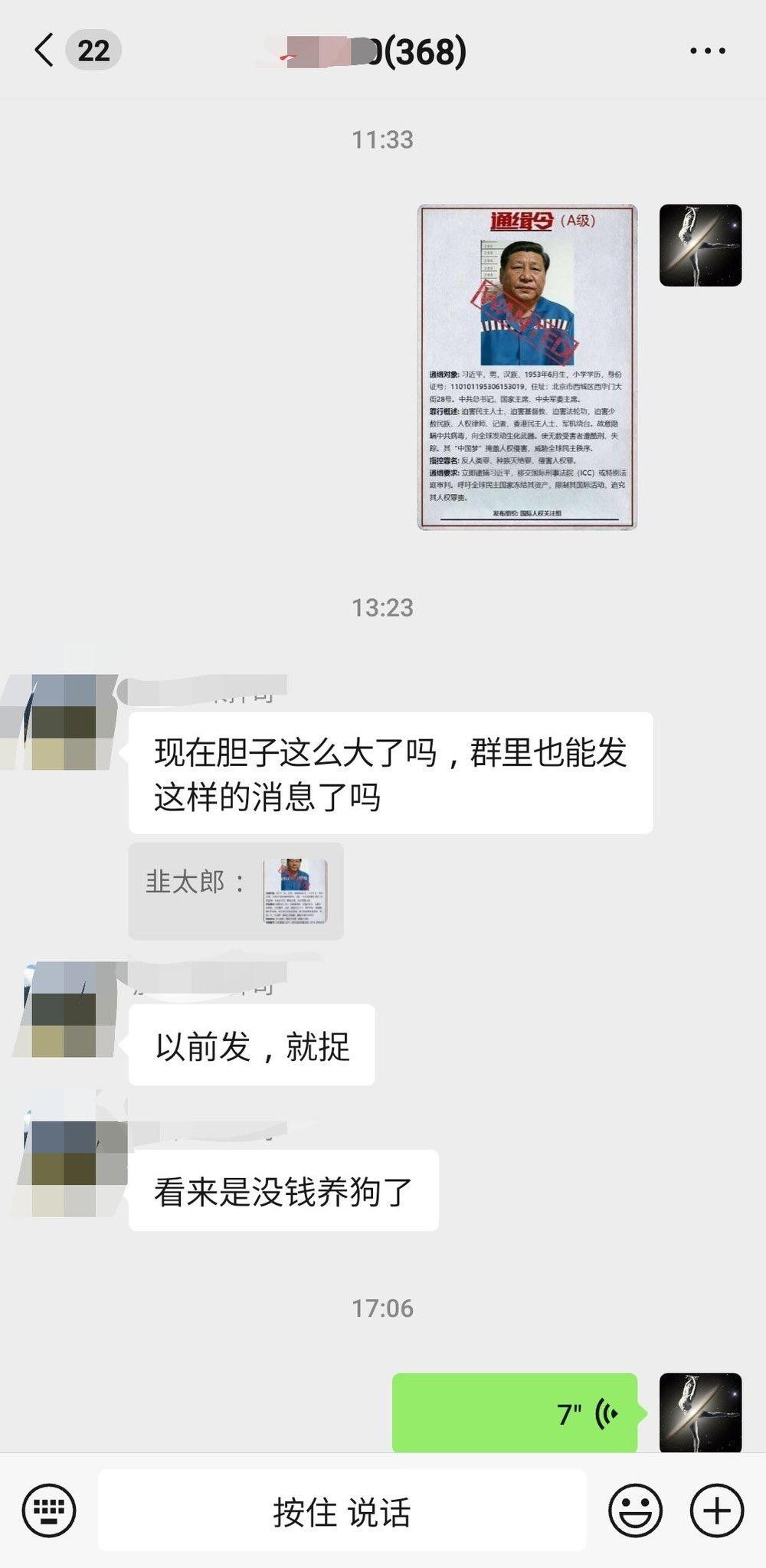
Task: Play the 7-second voice message
Action: click(515, 1413)
